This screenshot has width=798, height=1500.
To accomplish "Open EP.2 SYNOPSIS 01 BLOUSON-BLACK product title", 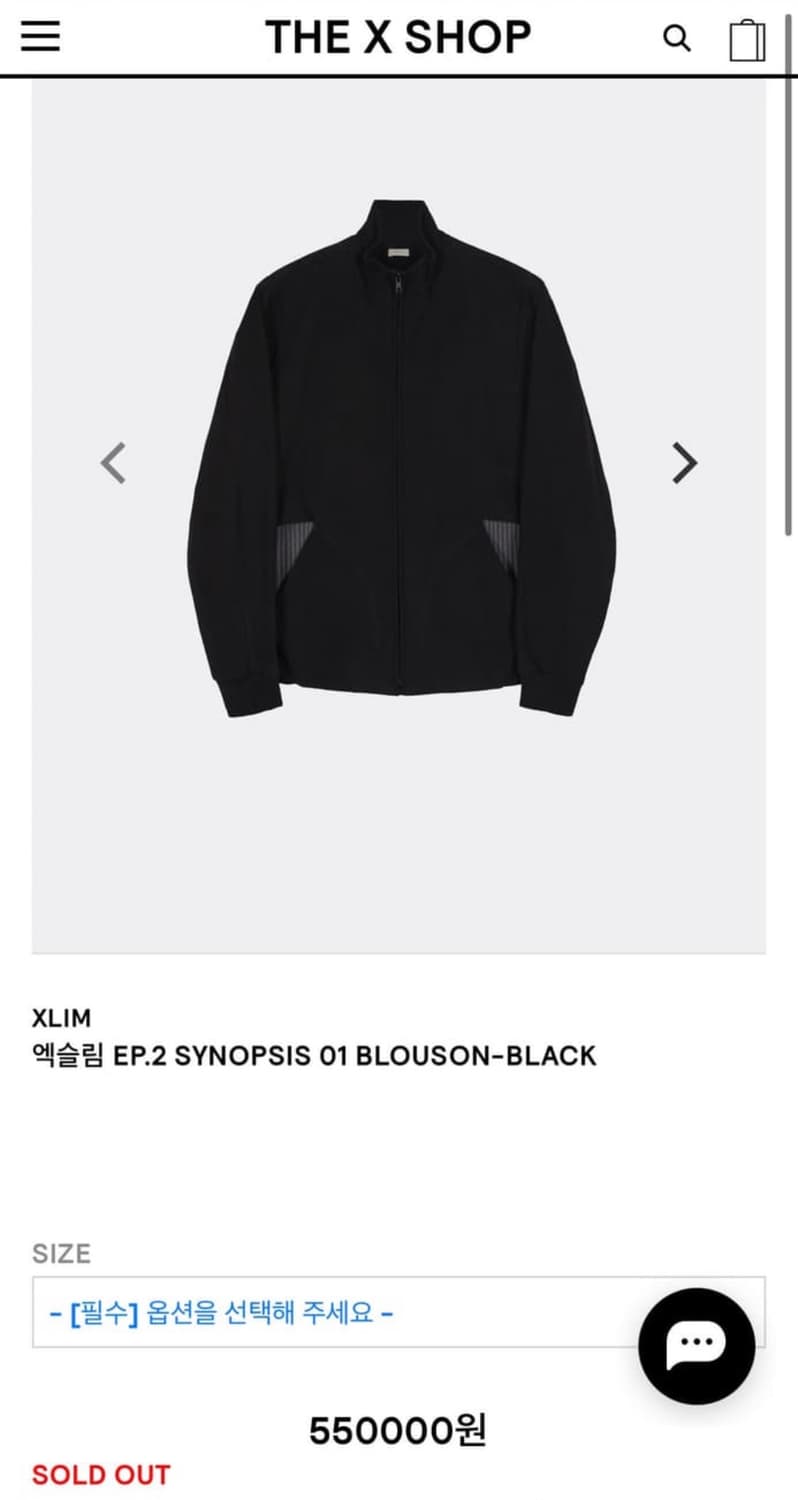I will [312, 1055].
